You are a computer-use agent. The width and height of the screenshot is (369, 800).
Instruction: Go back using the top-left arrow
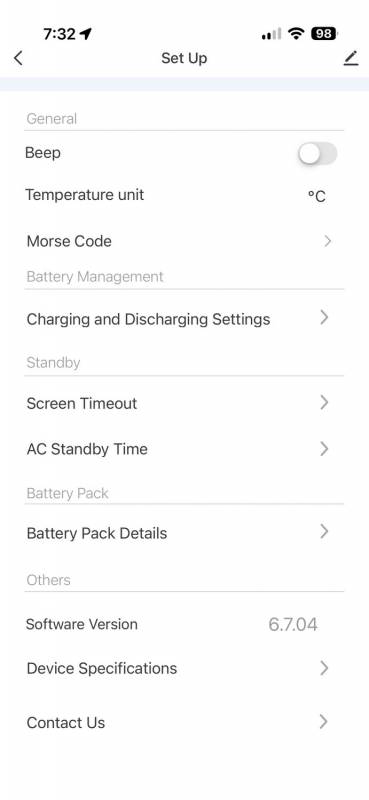18,58
